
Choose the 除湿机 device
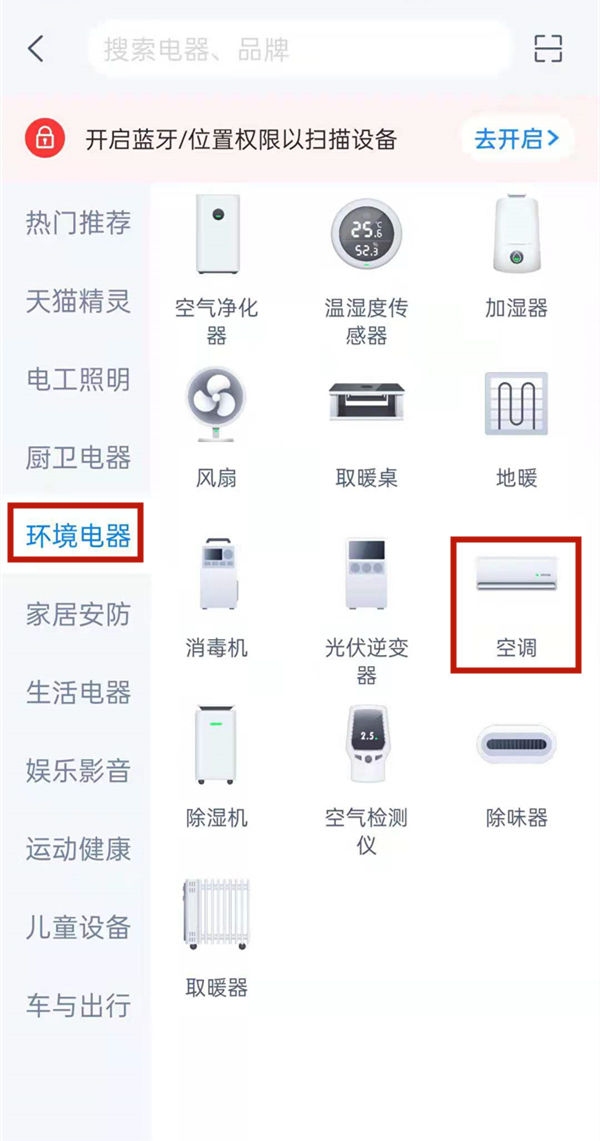pyautogui.click(x=217, y=768)
